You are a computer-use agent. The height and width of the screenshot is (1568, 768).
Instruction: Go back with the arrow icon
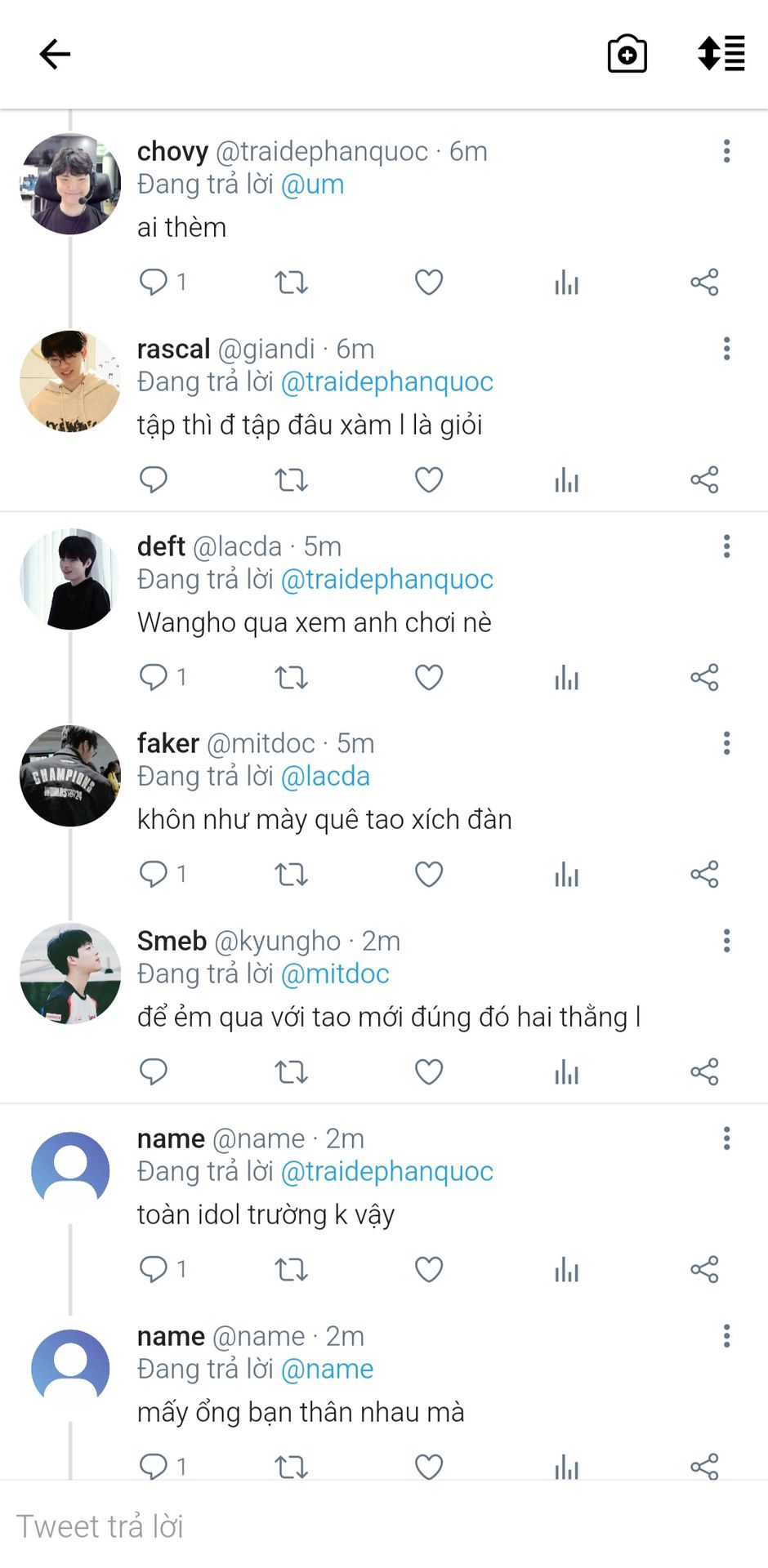(55, 54)
